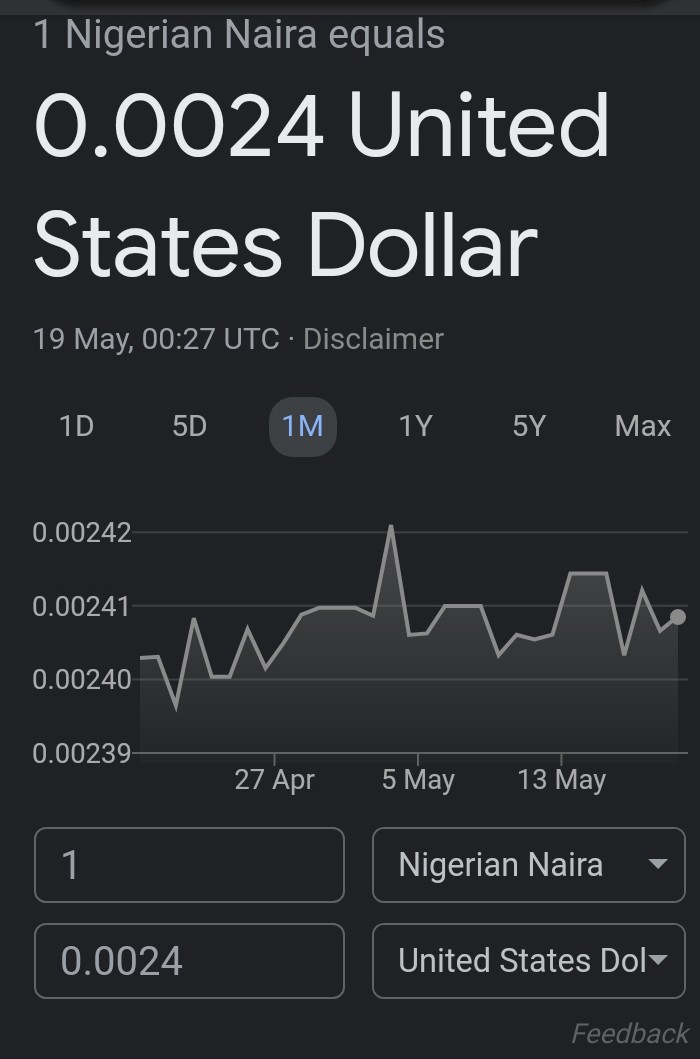Select the 5D time range
The height and width of the screenshot is (1059, 700).
tap(189, 427)
